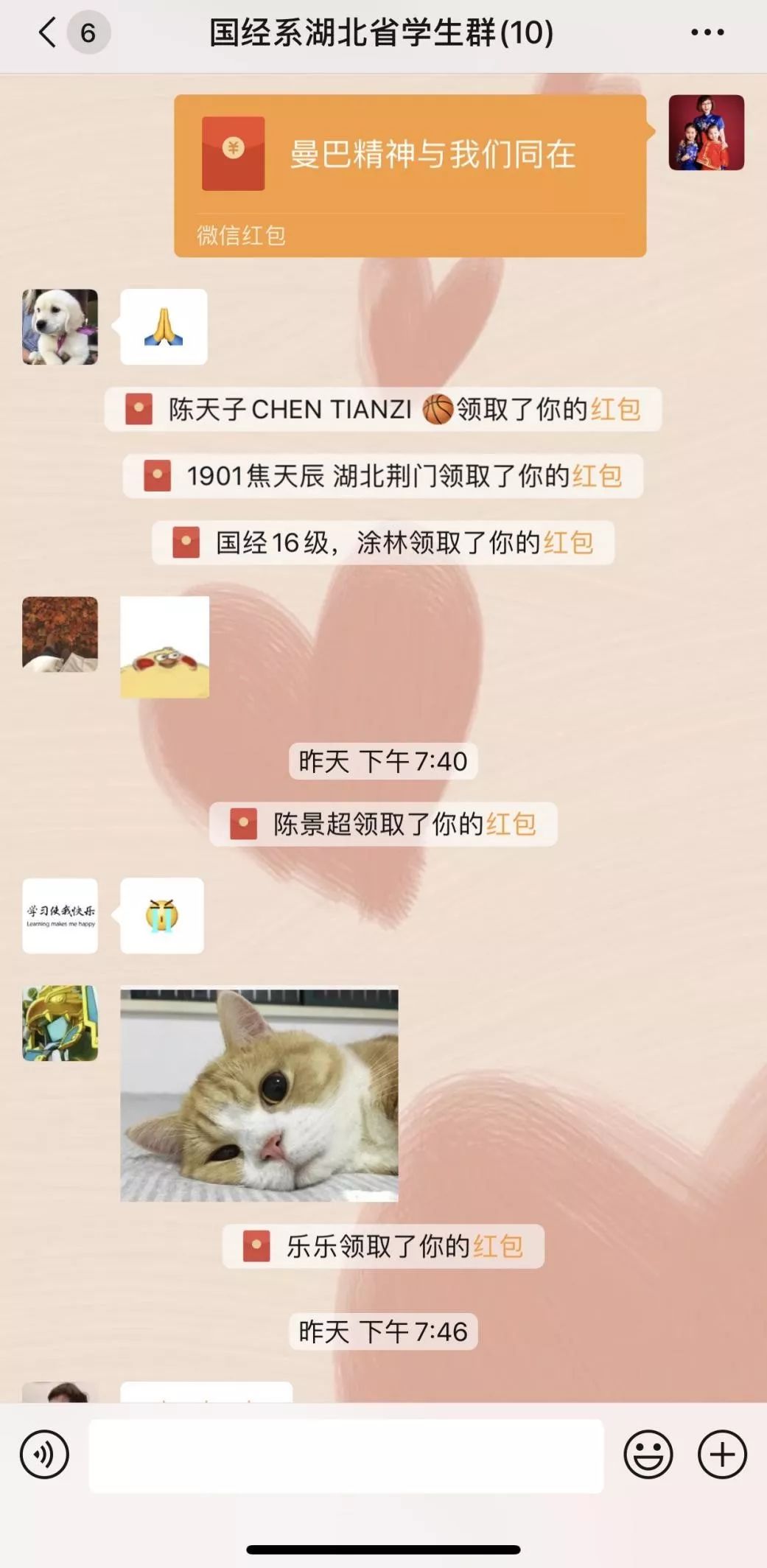The height and width of the screenshot is (1568, 767).
Task: View the yellow chick sticker message
Action: (164, 647)
